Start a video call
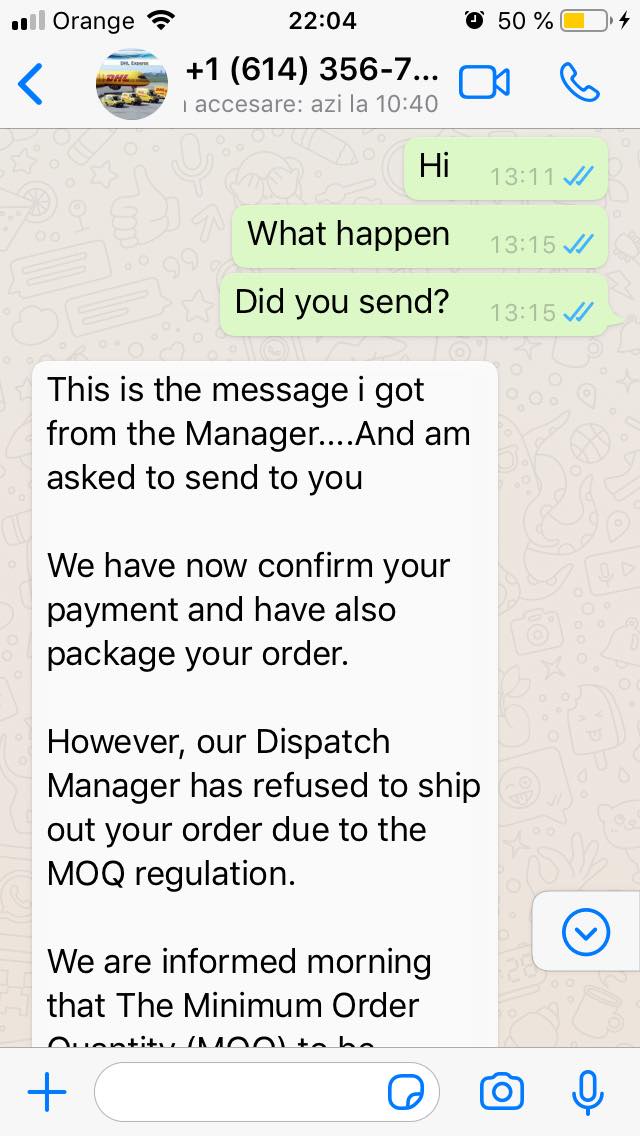640x1136 pixels. click(x=484, y=83)
